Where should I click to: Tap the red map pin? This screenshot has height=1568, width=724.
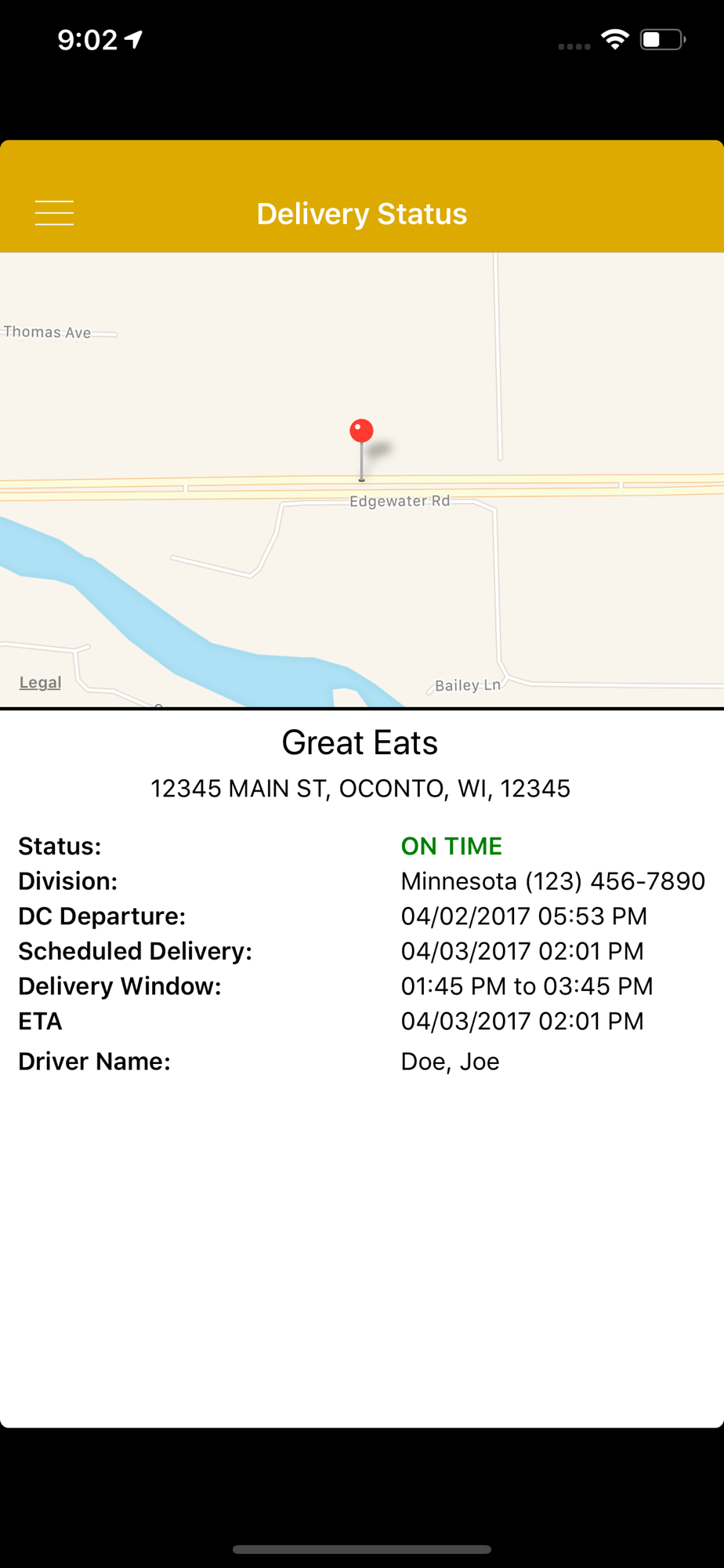pos(361,449)
